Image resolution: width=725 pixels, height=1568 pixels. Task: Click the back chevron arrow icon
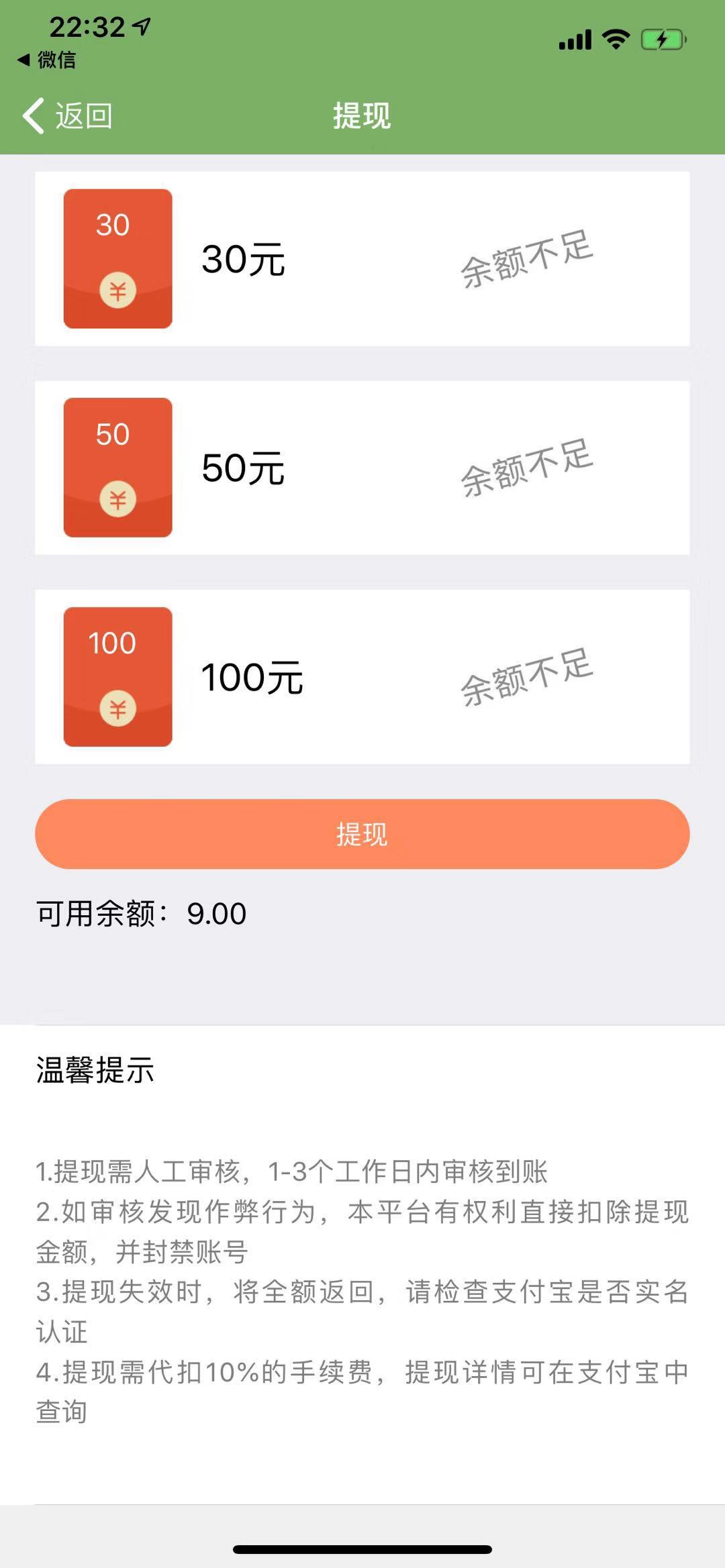32,115
